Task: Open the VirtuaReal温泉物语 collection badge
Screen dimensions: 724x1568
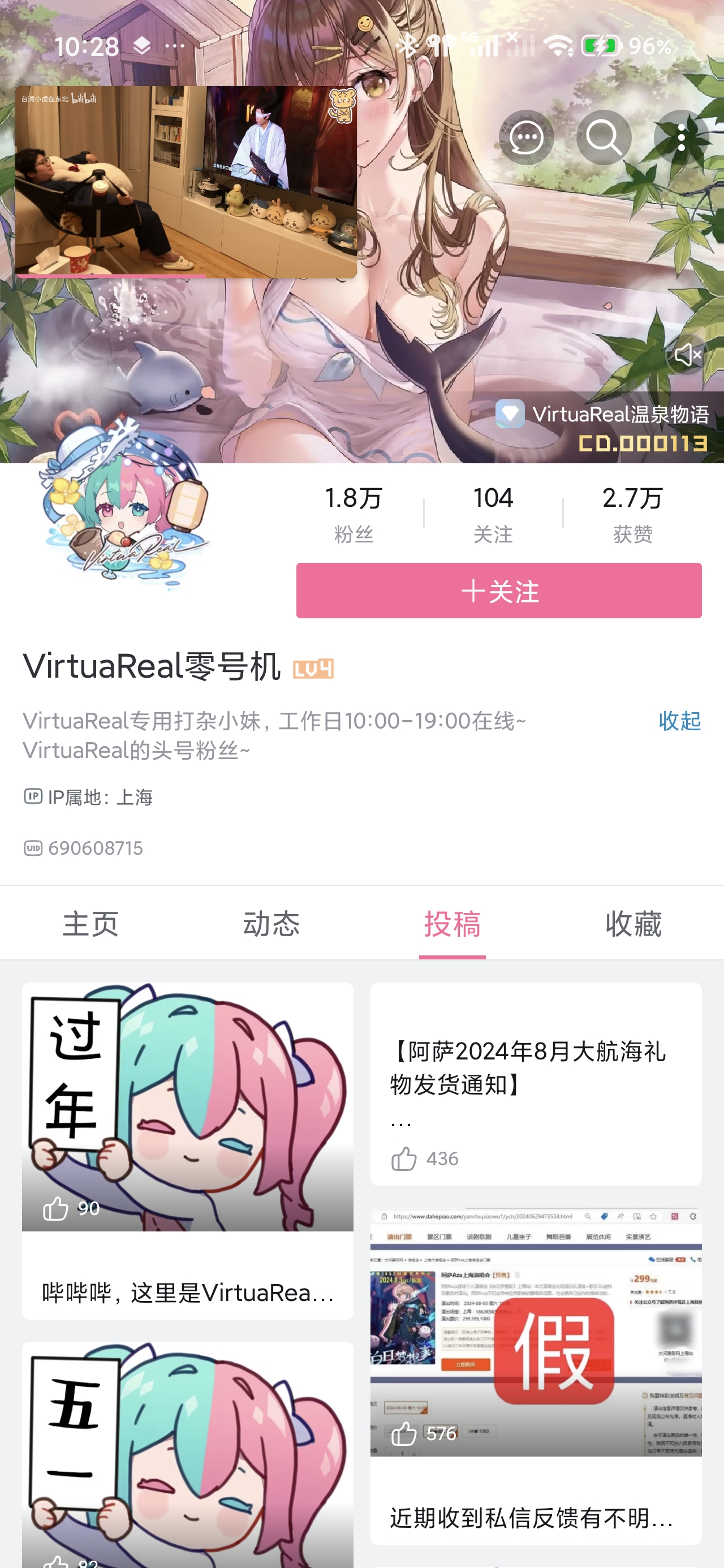Action: coord(602,415)
